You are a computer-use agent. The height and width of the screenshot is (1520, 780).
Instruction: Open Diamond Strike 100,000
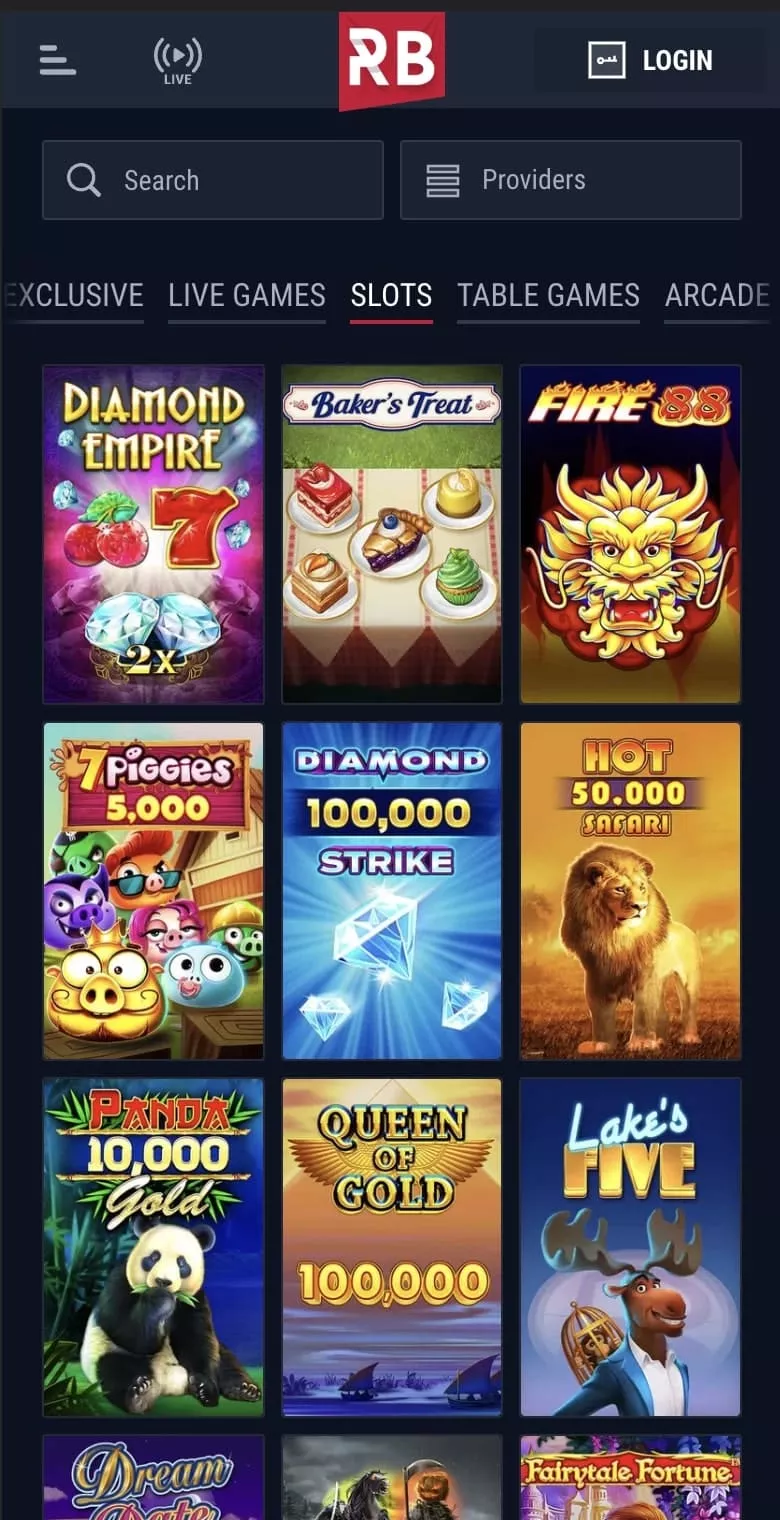(x=392, y=890)
